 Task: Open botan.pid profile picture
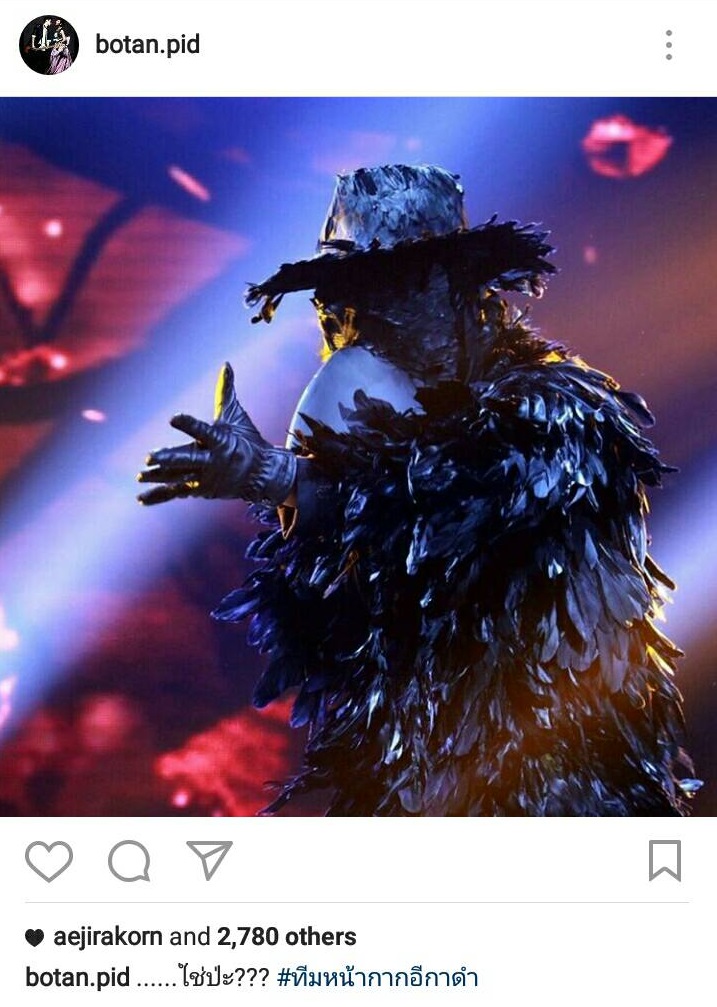pyautogui.click(x=49, y=45)
